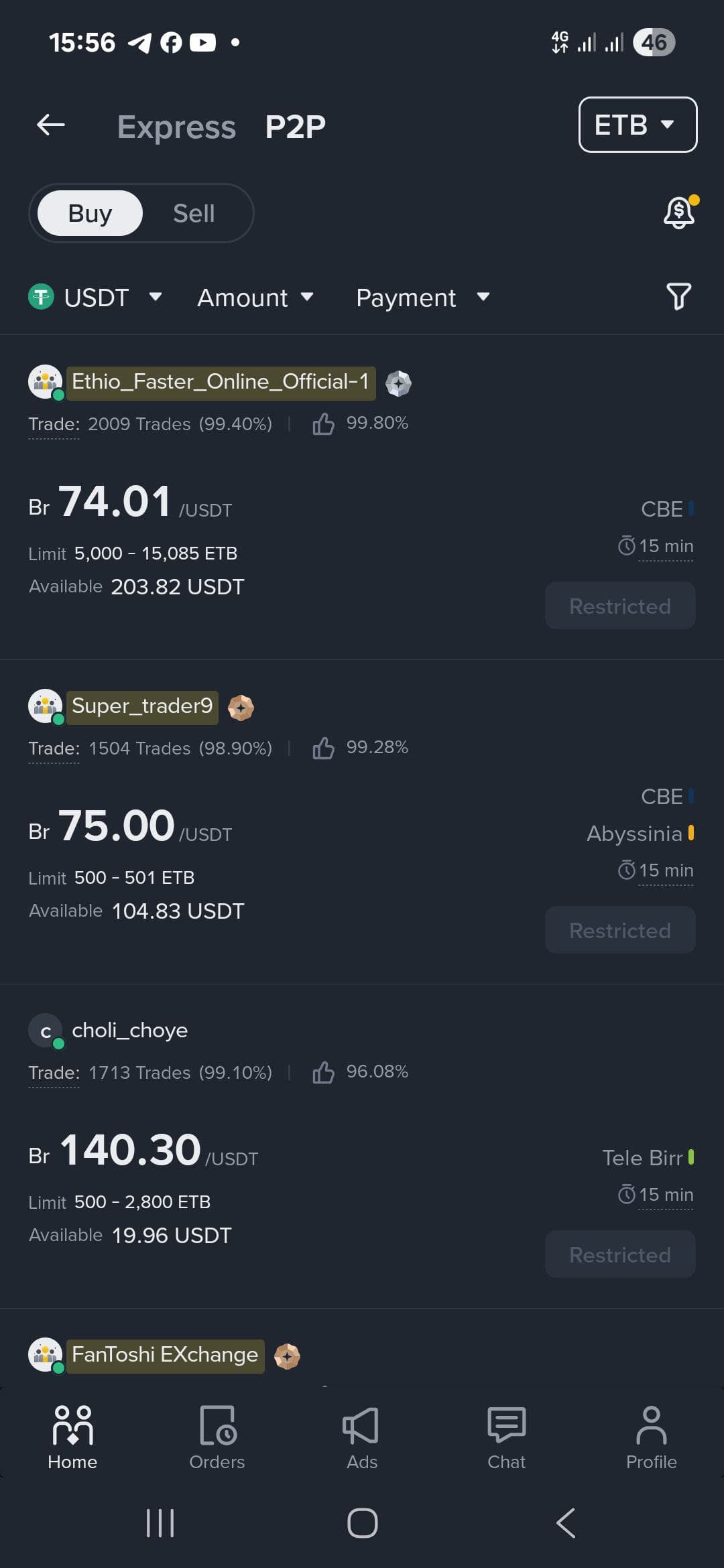
Task: Open the ETB currency dropdown
Action: [638, 125]
